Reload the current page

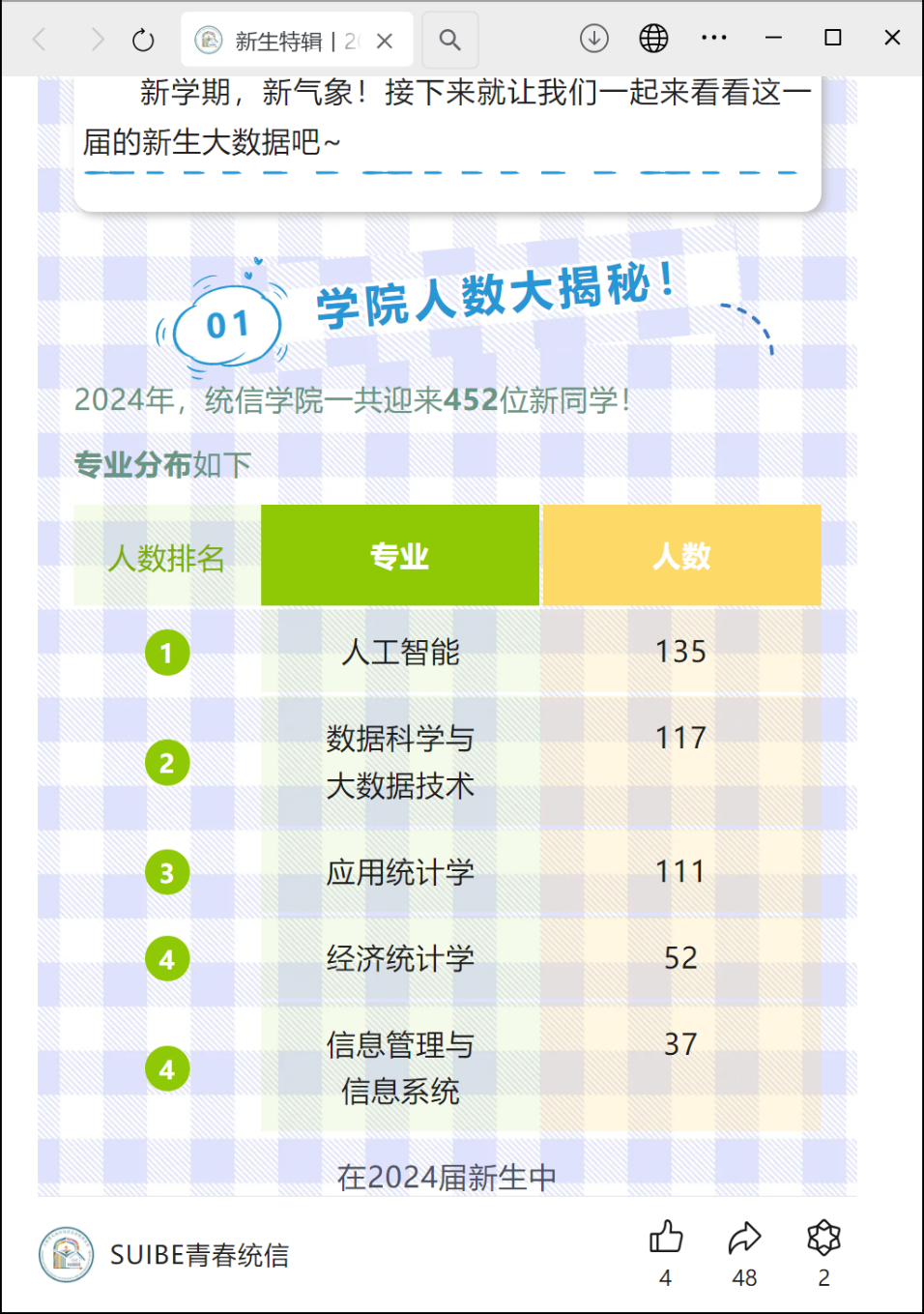point(143,40)
